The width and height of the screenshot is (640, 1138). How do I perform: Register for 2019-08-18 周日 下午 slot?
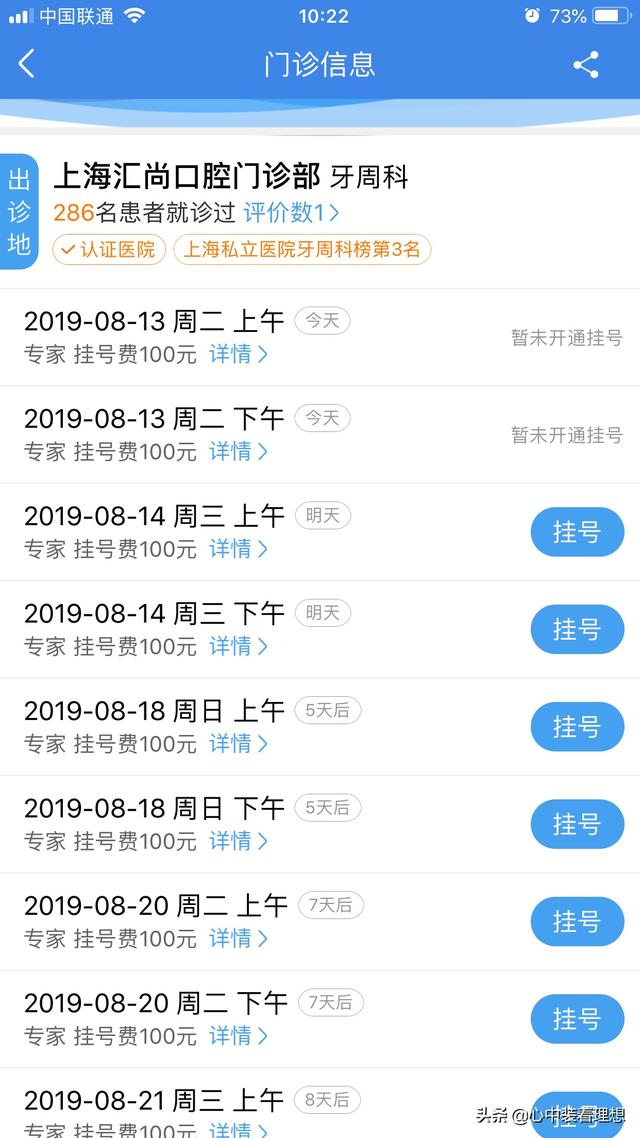pos(578,824)
